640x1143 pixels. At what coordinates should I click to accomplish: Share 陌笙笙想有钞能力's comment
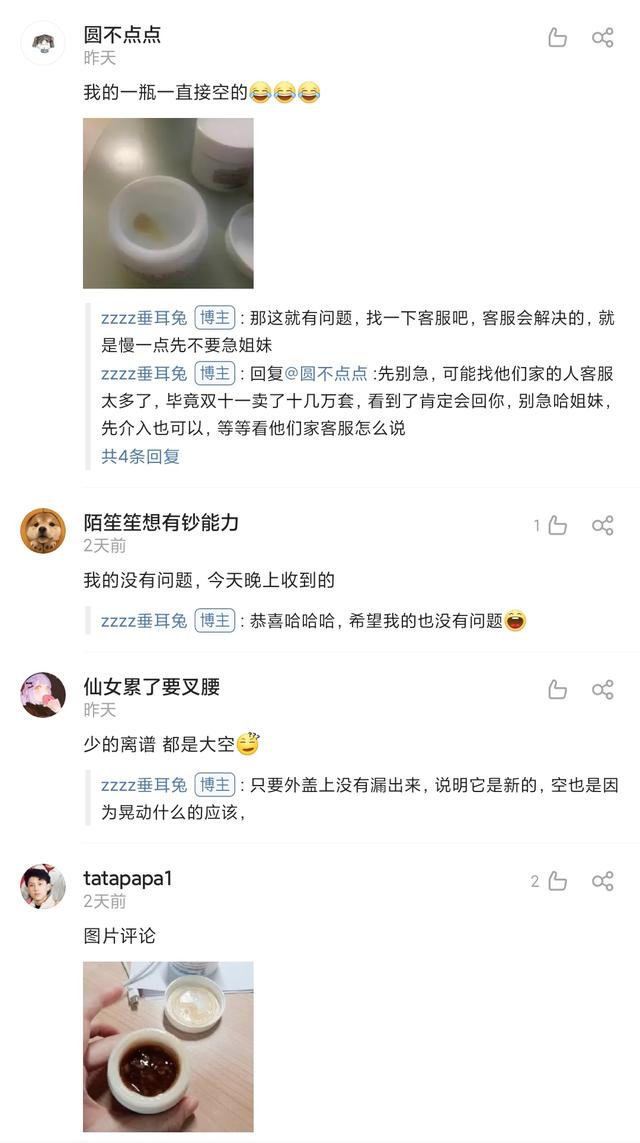602,526
